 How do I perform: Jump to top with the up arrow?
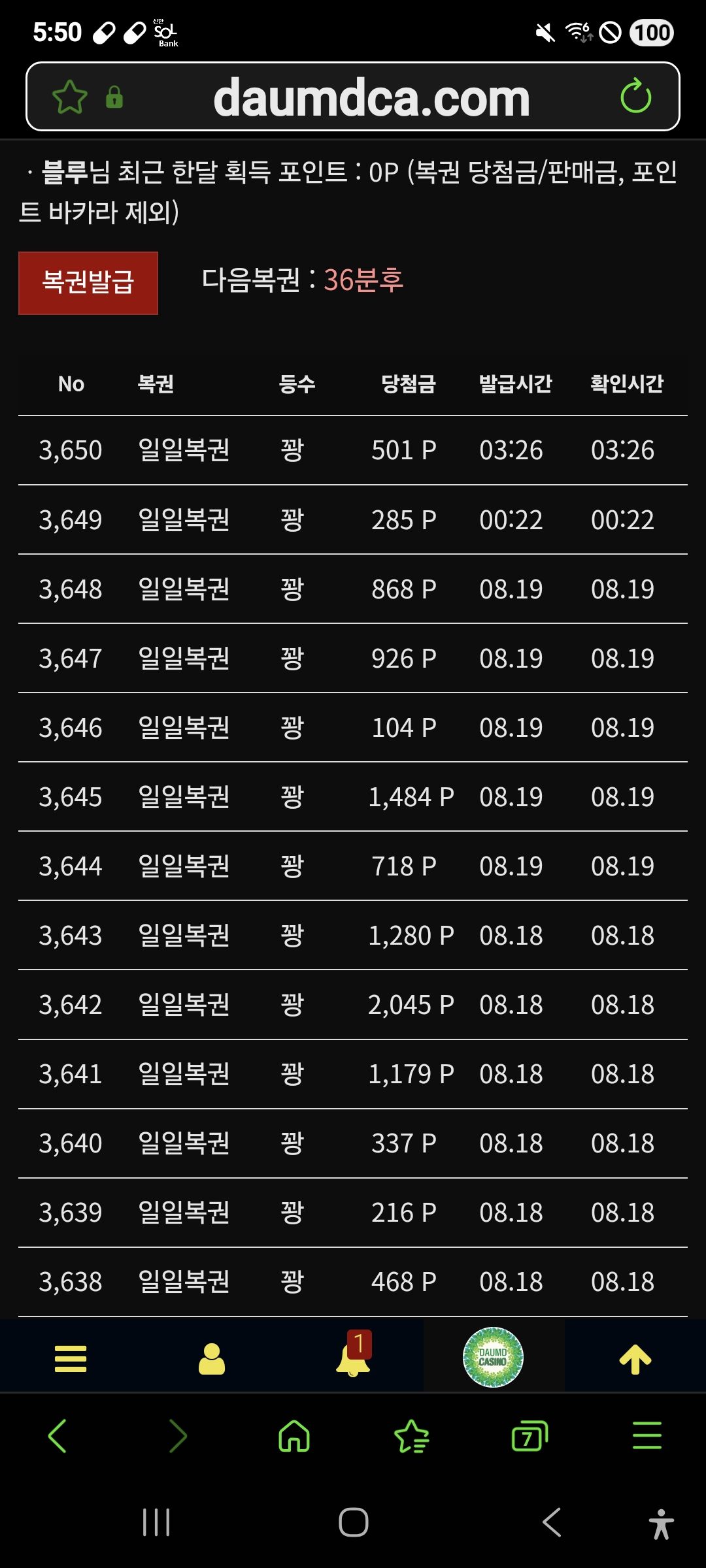tap(635, 1359)
